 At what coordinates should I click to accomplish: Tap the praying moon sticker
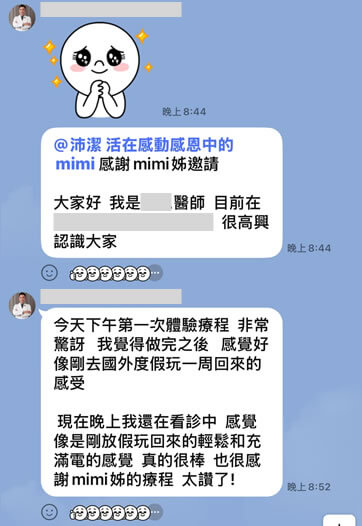(98, 69)
